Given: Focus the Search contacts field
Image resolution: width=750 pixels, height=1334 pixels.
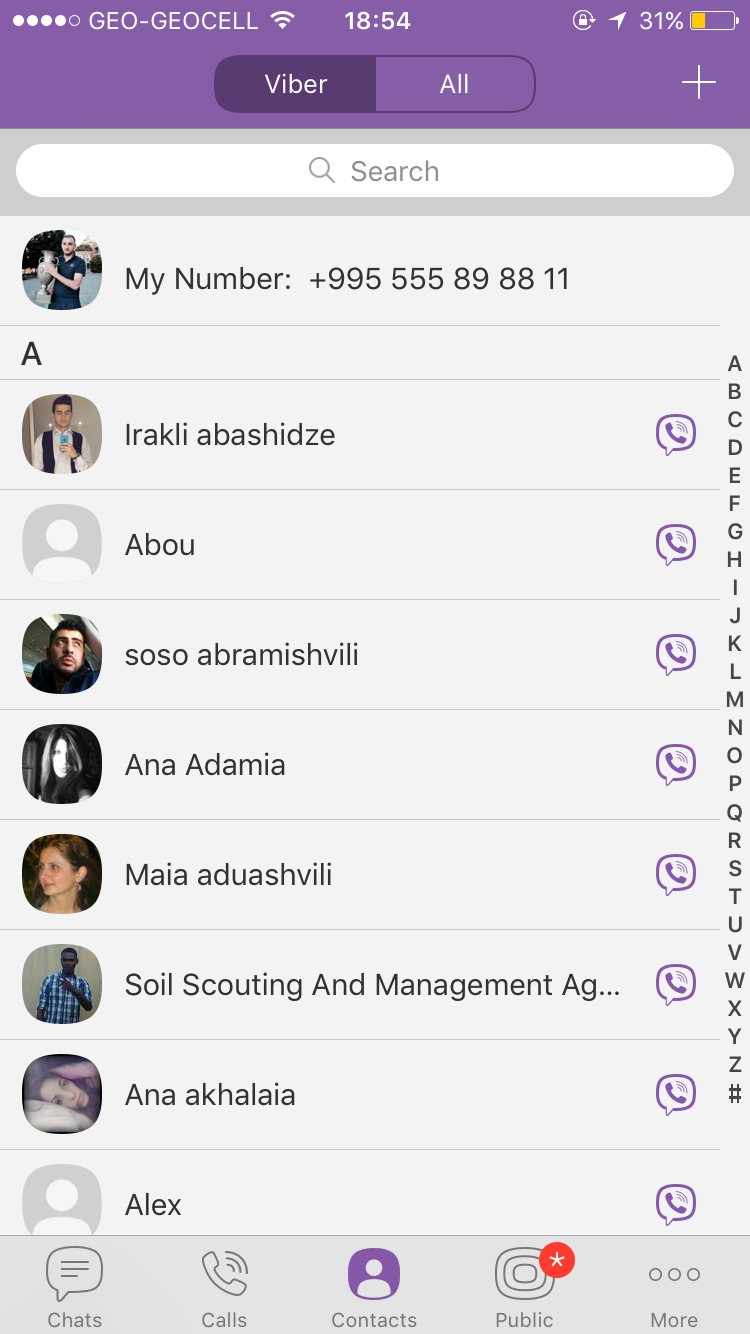Looking at the screenshot, I should pyautogui.click(x=375, y=171).
